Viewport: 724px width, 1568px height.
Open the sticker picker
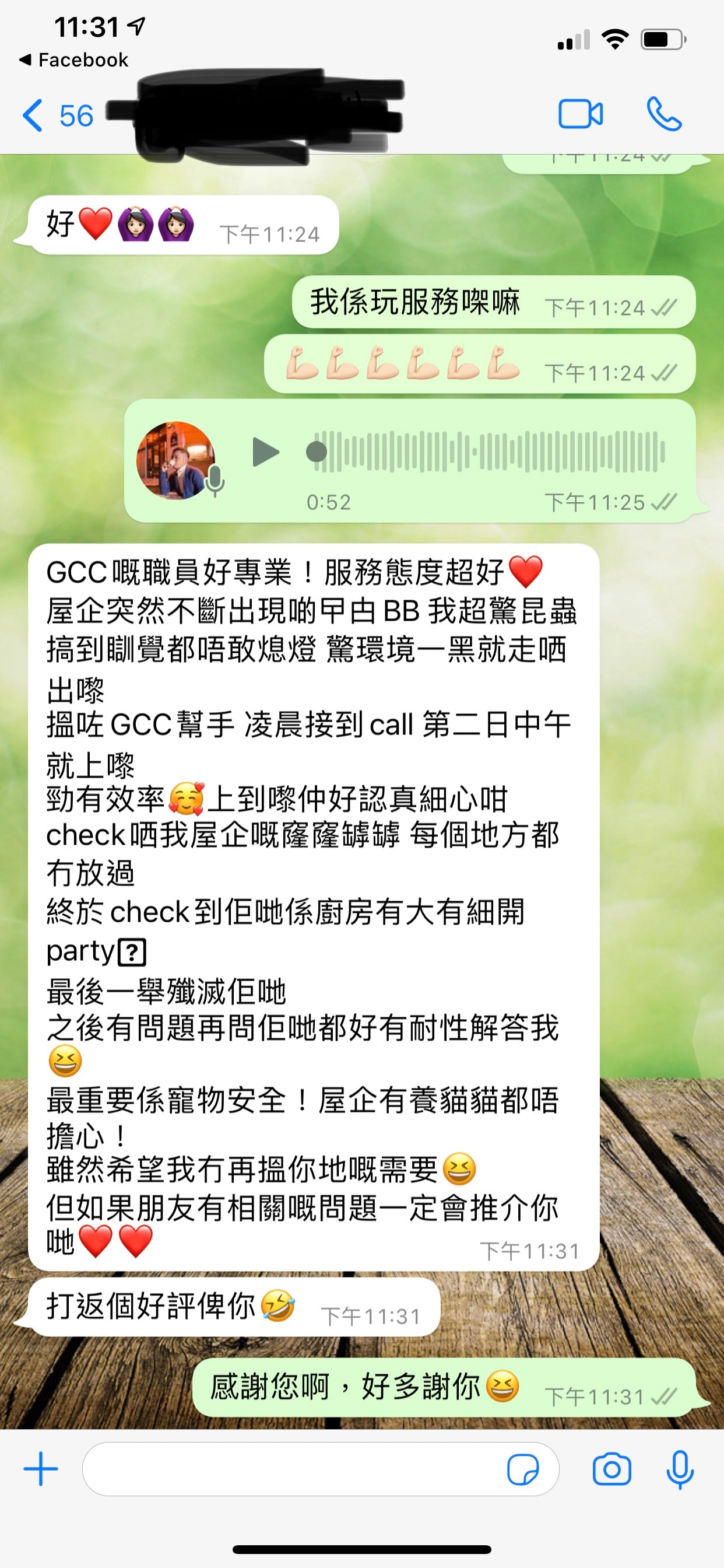click(523, 1469)
